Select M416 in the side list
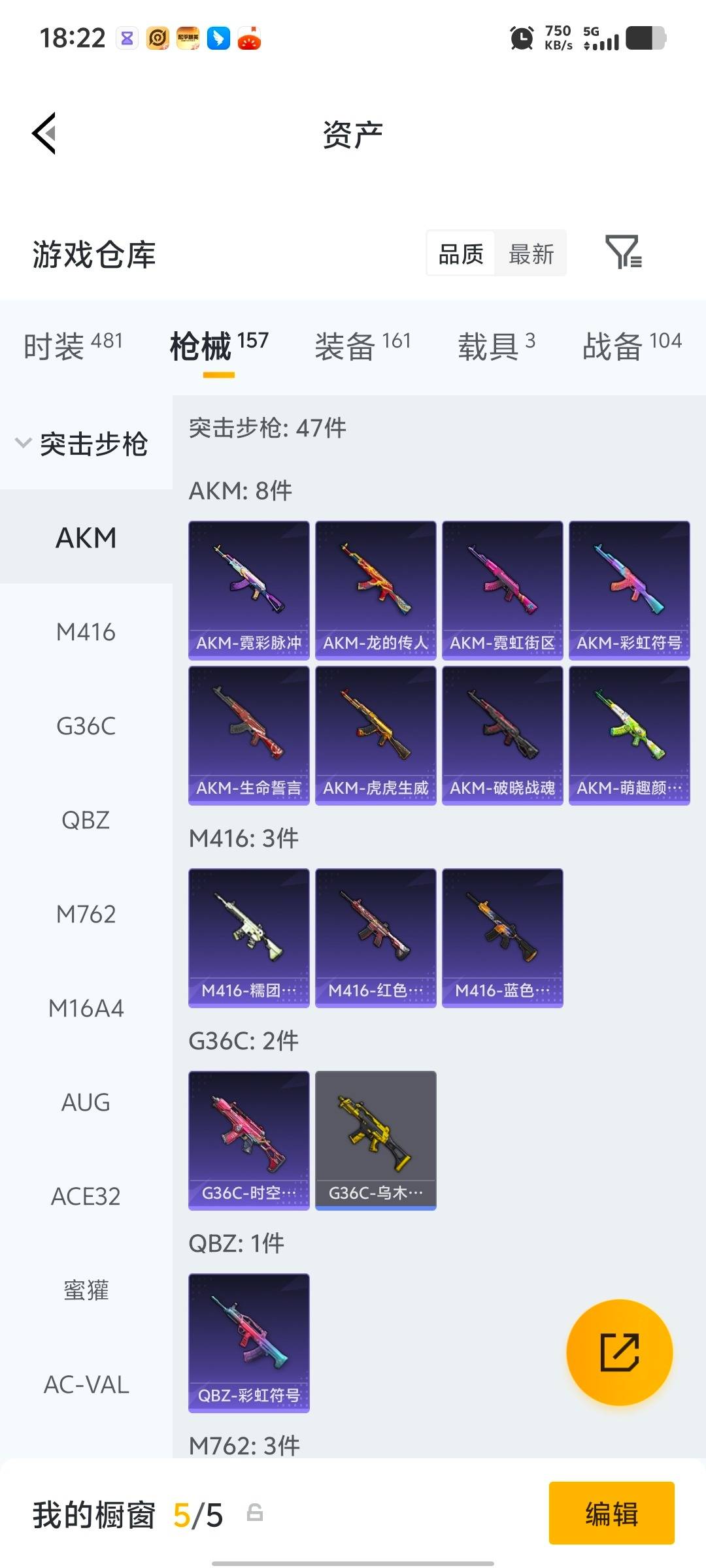Image resolution: width=706 pixels, height=1568 pixels. (86, 632)
